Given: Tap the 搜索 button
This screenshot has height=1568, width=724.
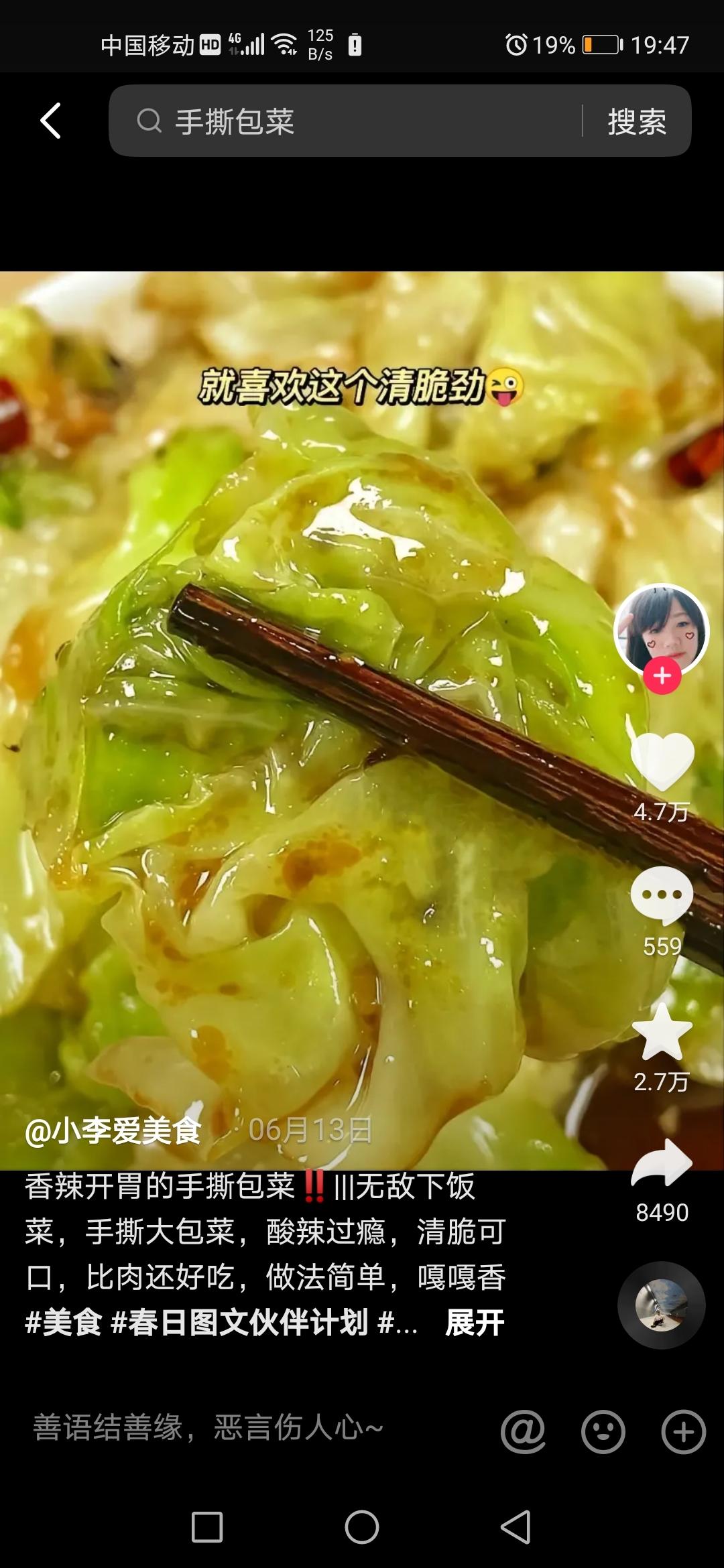Looking at the screenshot, I should 636,121.
